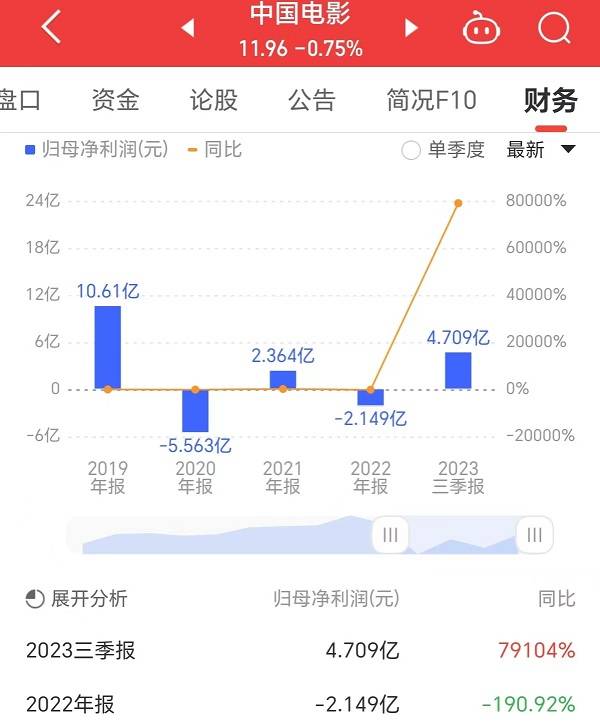Open the 简况F10 tab

pyautogui.click(x=431, y=100)
